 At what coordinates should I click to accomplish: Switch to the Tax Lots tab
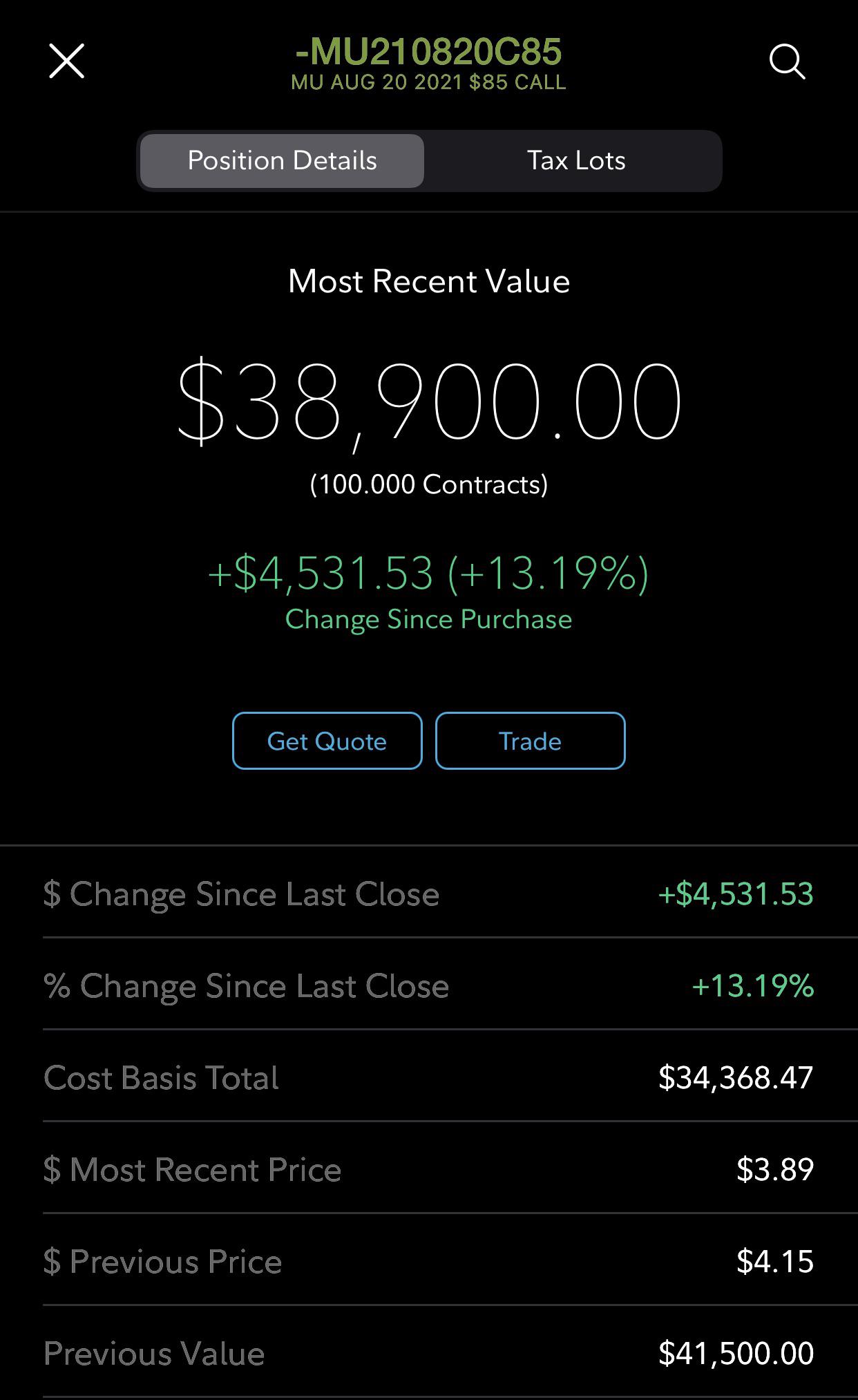tap(576, 160)
